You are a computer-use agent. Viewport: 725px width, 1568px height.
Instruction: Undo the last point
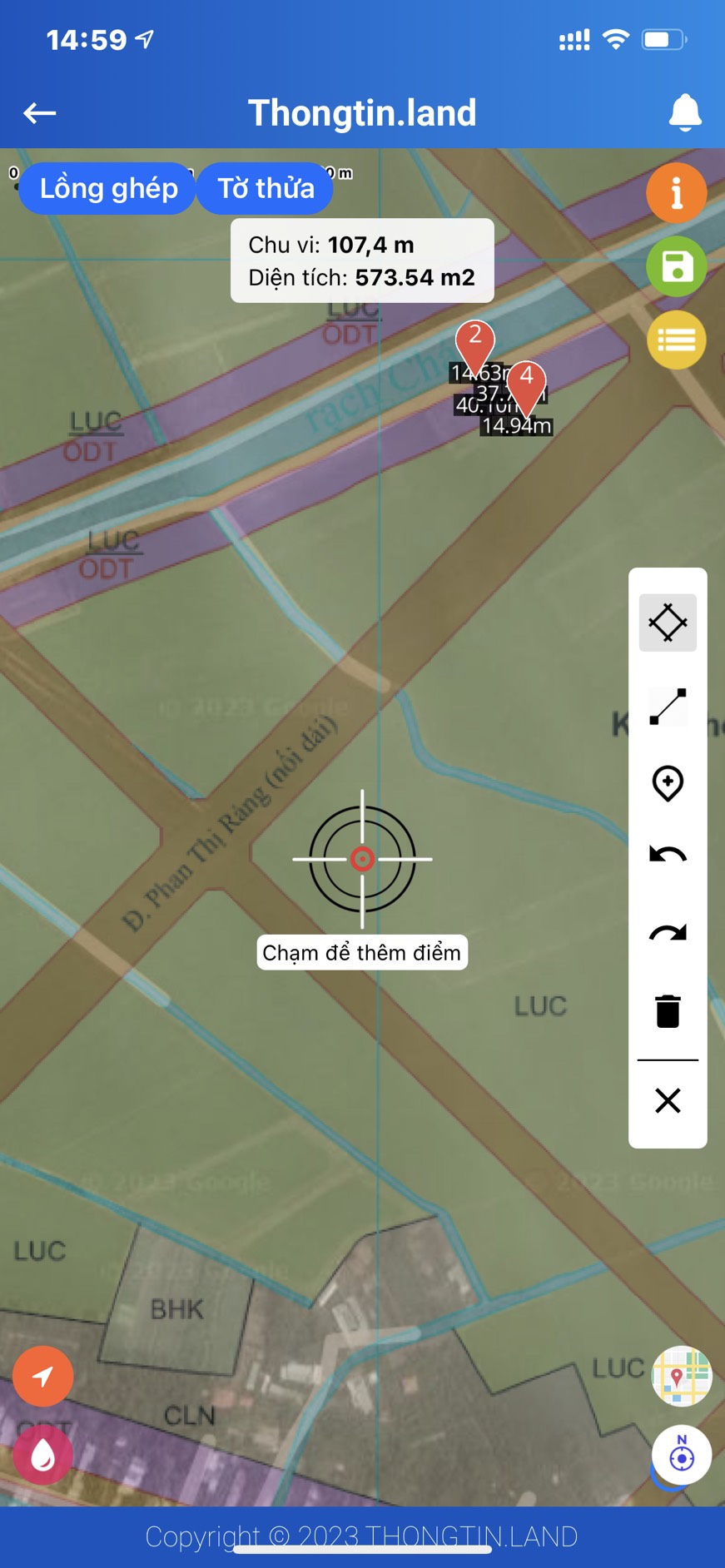(668, 854)
